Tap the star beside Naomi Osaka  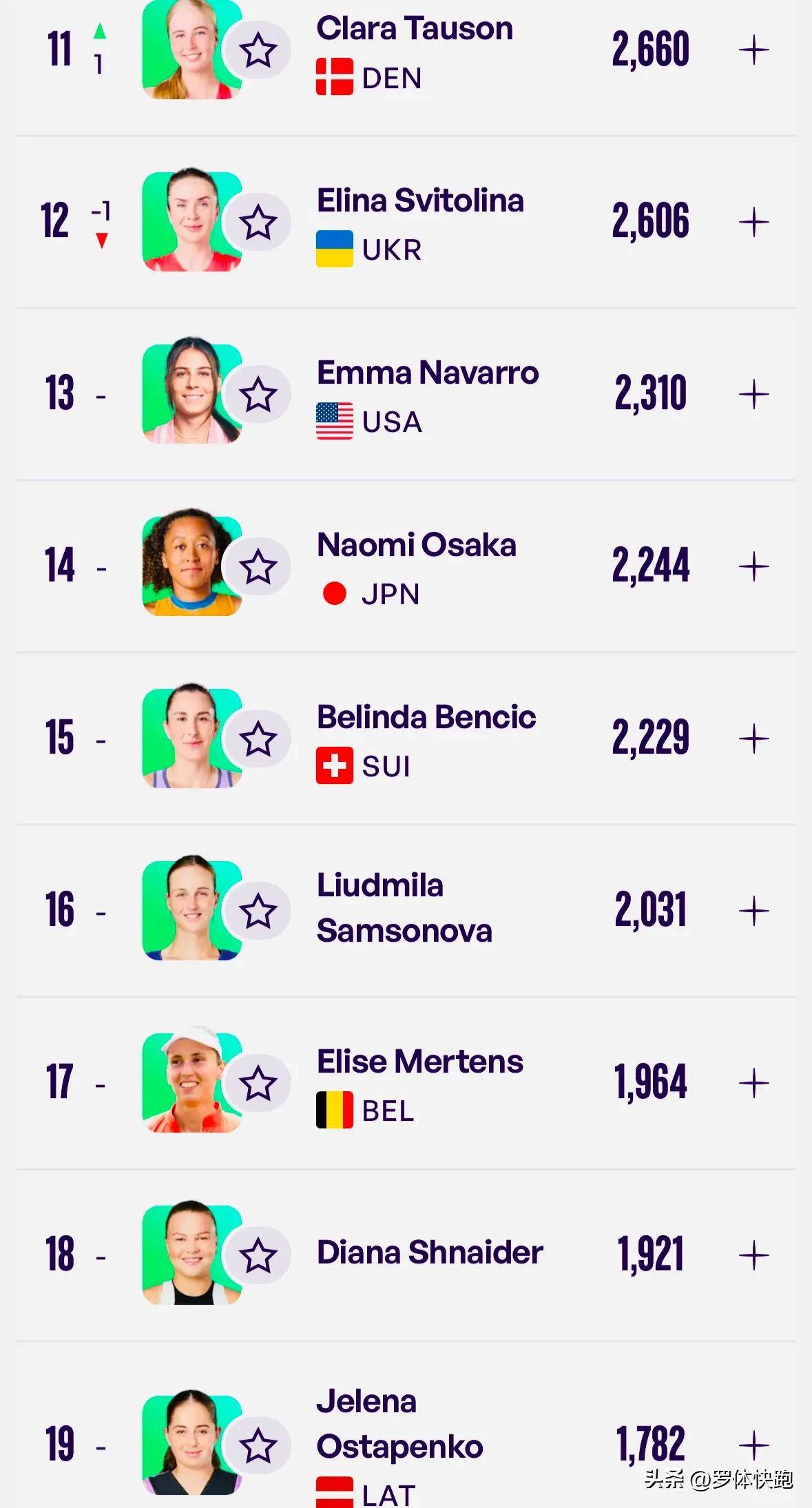point(258,567)
